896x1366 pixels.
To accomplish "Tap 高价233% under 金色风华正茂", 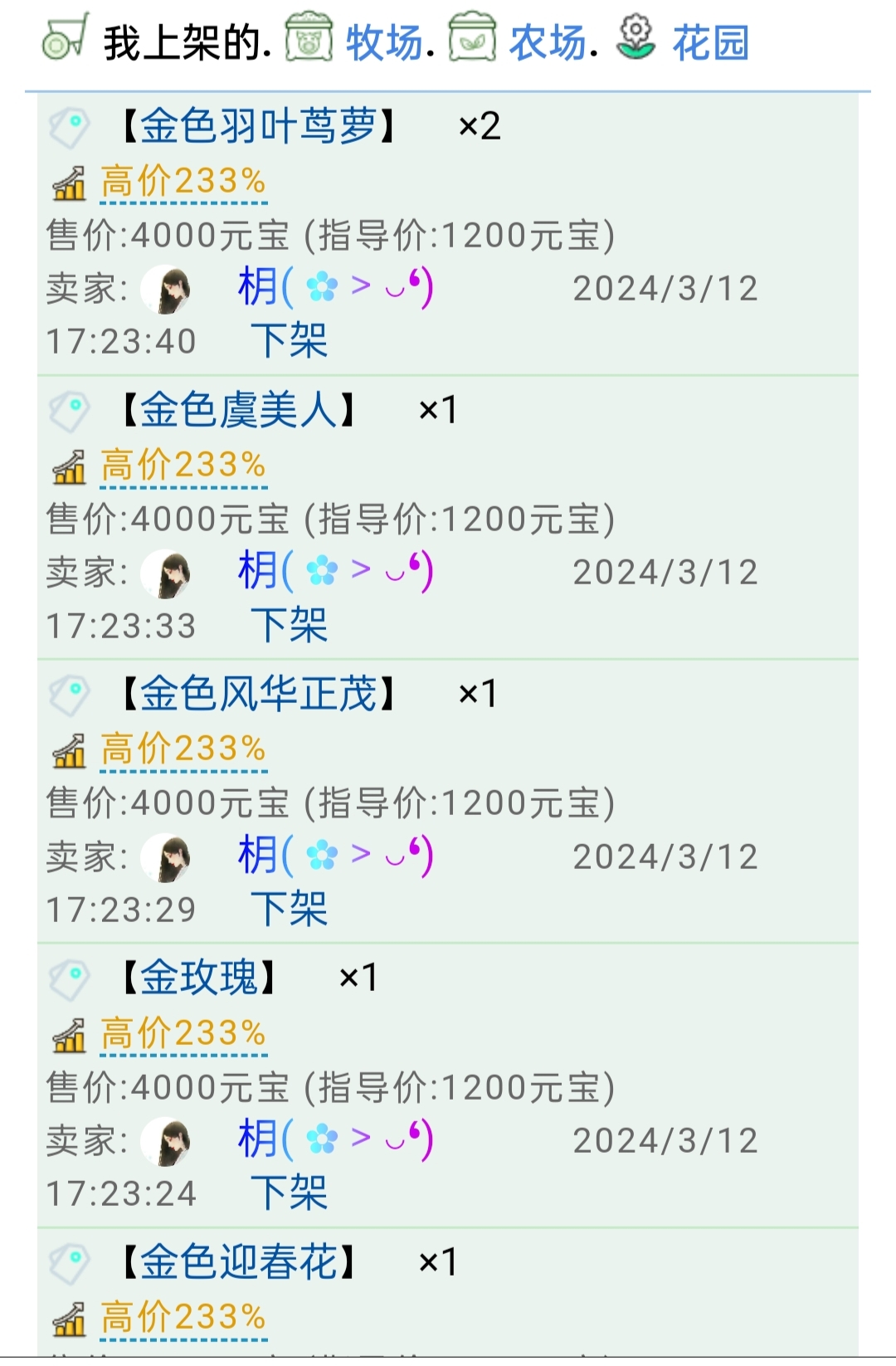I will [183, 749].
